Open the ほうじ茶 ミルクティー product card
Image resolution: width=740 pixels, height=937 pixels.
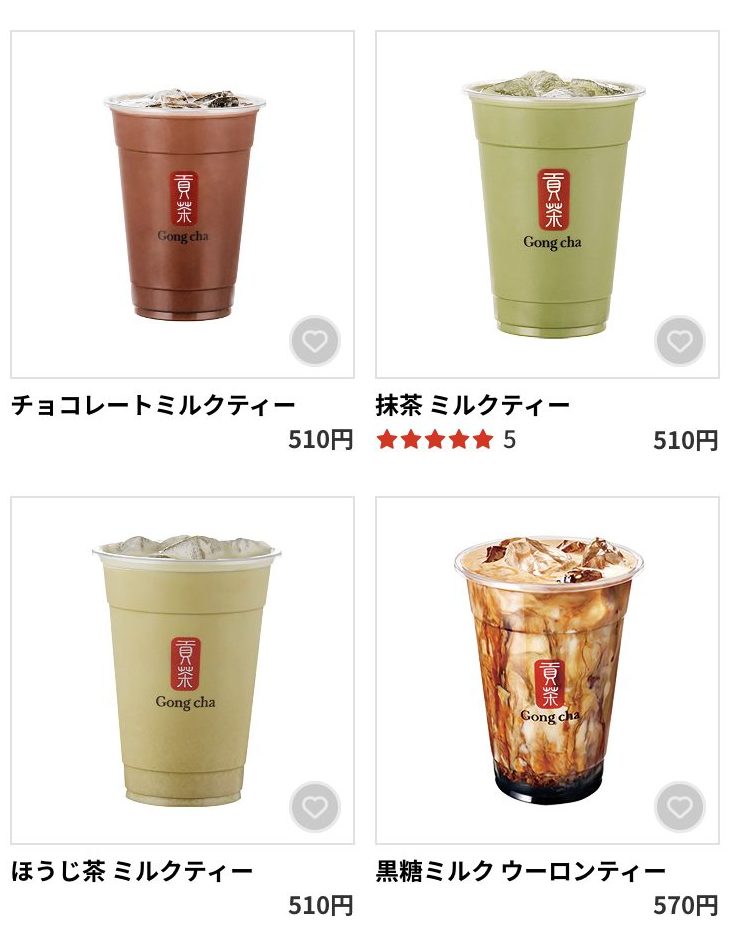tap(182, 670)
